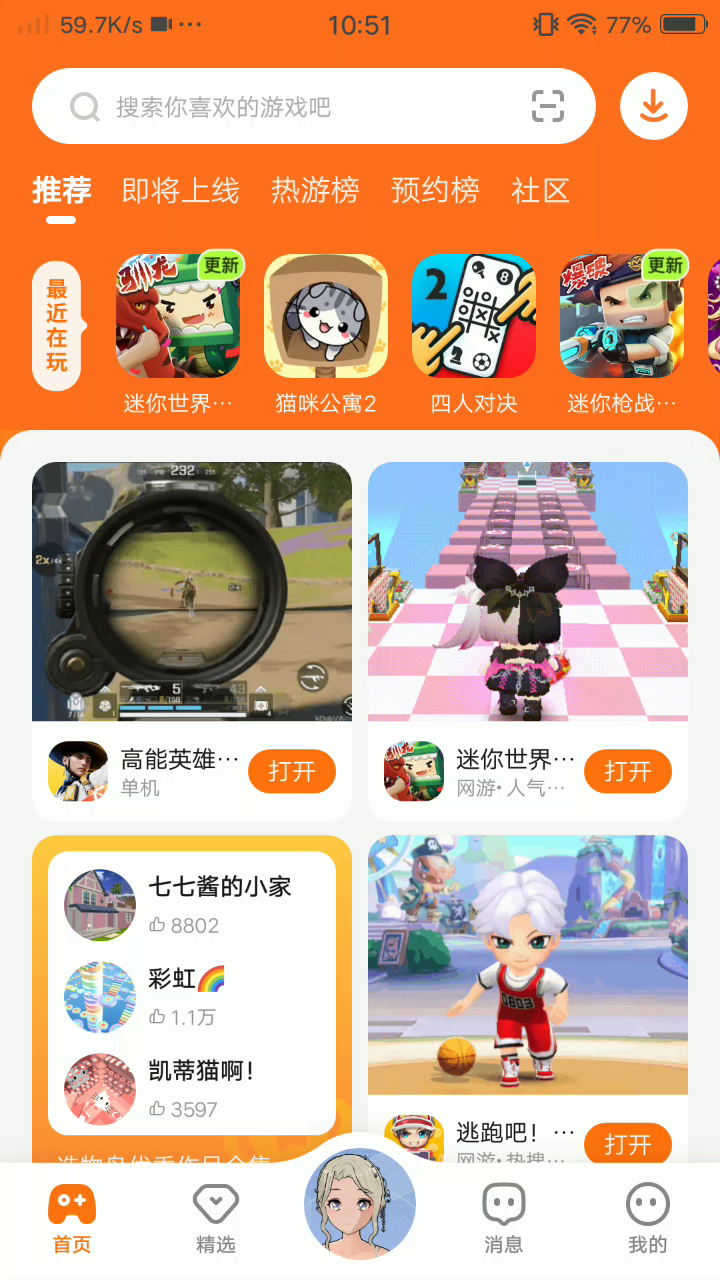This screenshot has width=720, height=1280.
Task: Open the 我的 profile tab
Action: pos(648,1218)
